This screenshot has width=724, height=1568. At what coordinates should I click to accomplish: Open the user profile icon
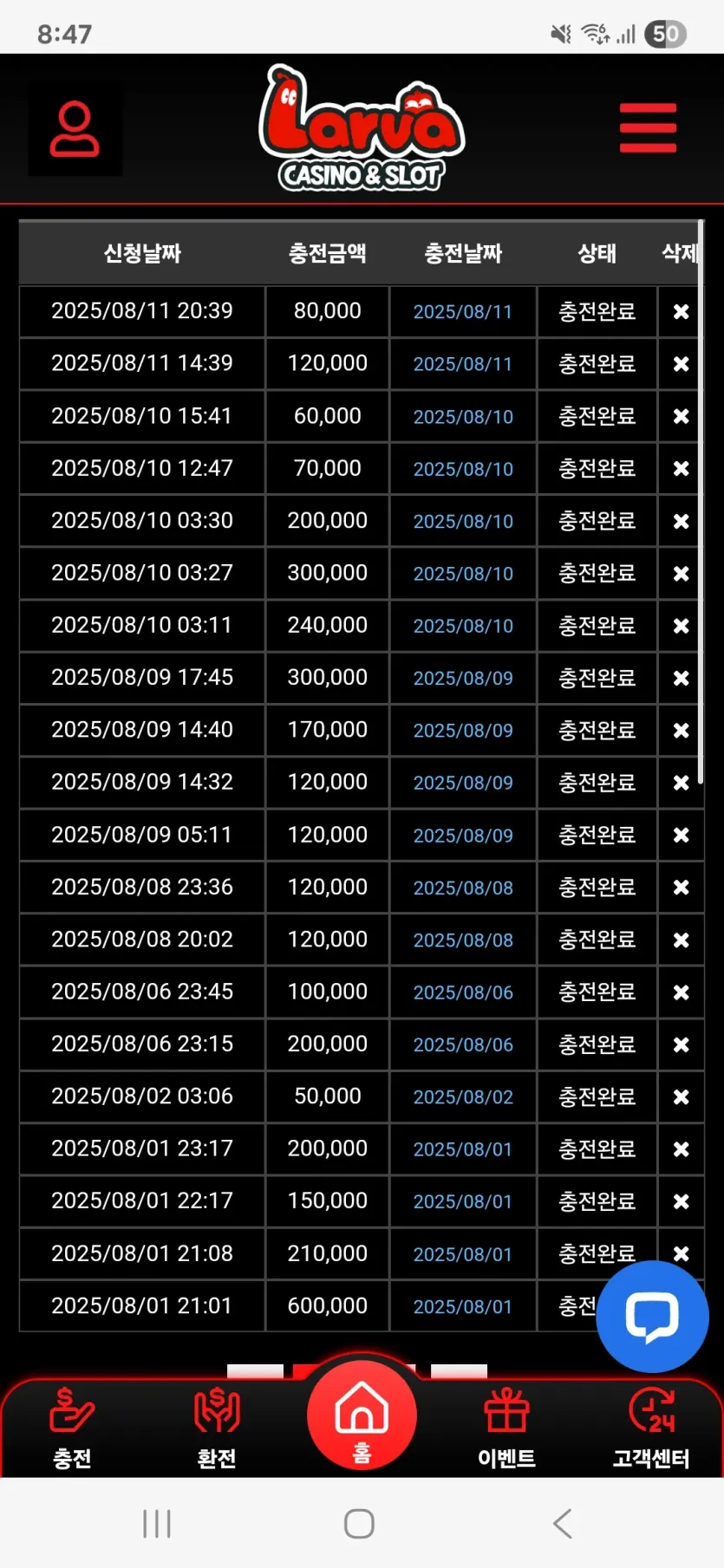click(x=75, y=129)
